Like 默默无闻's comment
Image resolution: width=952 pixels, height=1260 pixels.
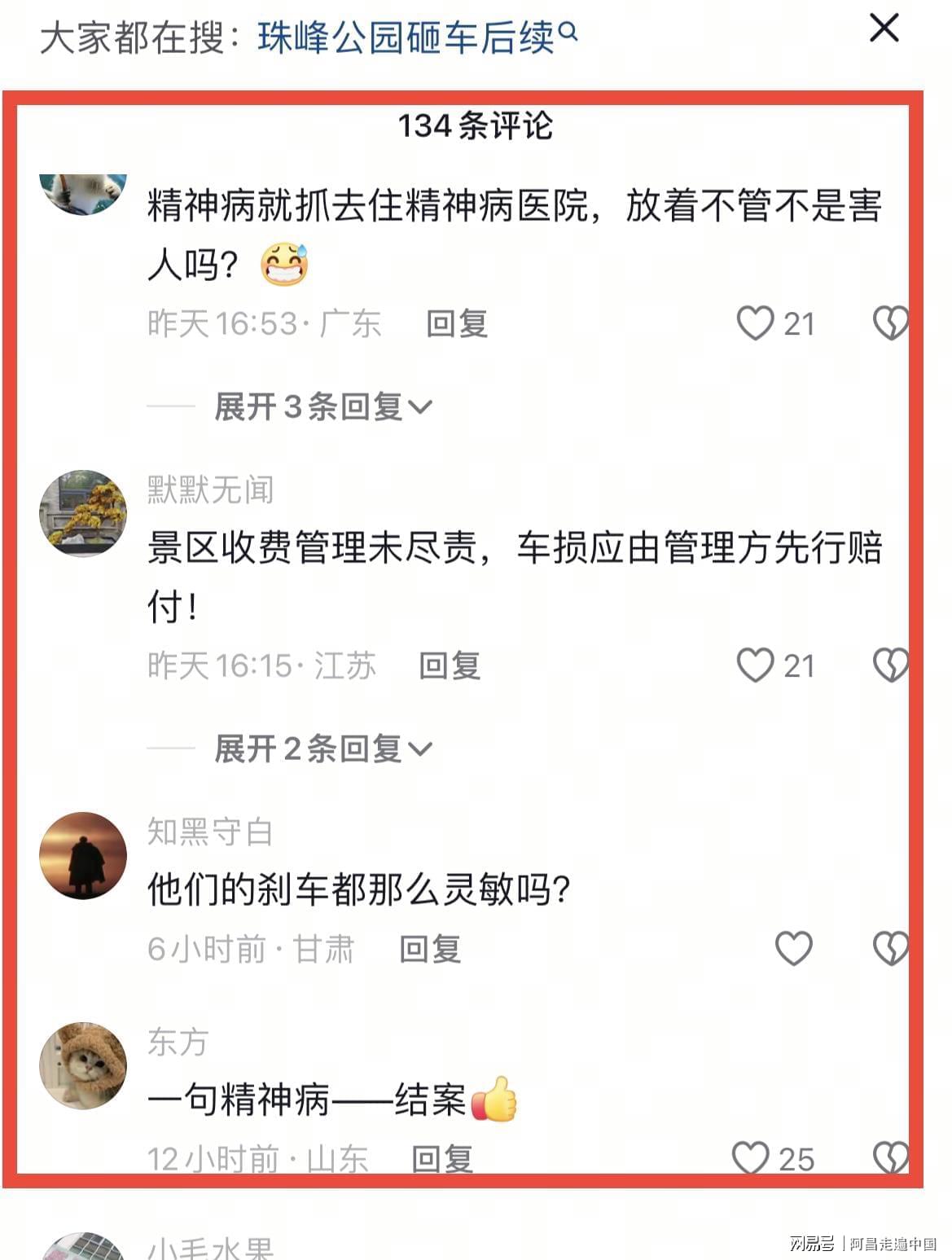[755, 665]
